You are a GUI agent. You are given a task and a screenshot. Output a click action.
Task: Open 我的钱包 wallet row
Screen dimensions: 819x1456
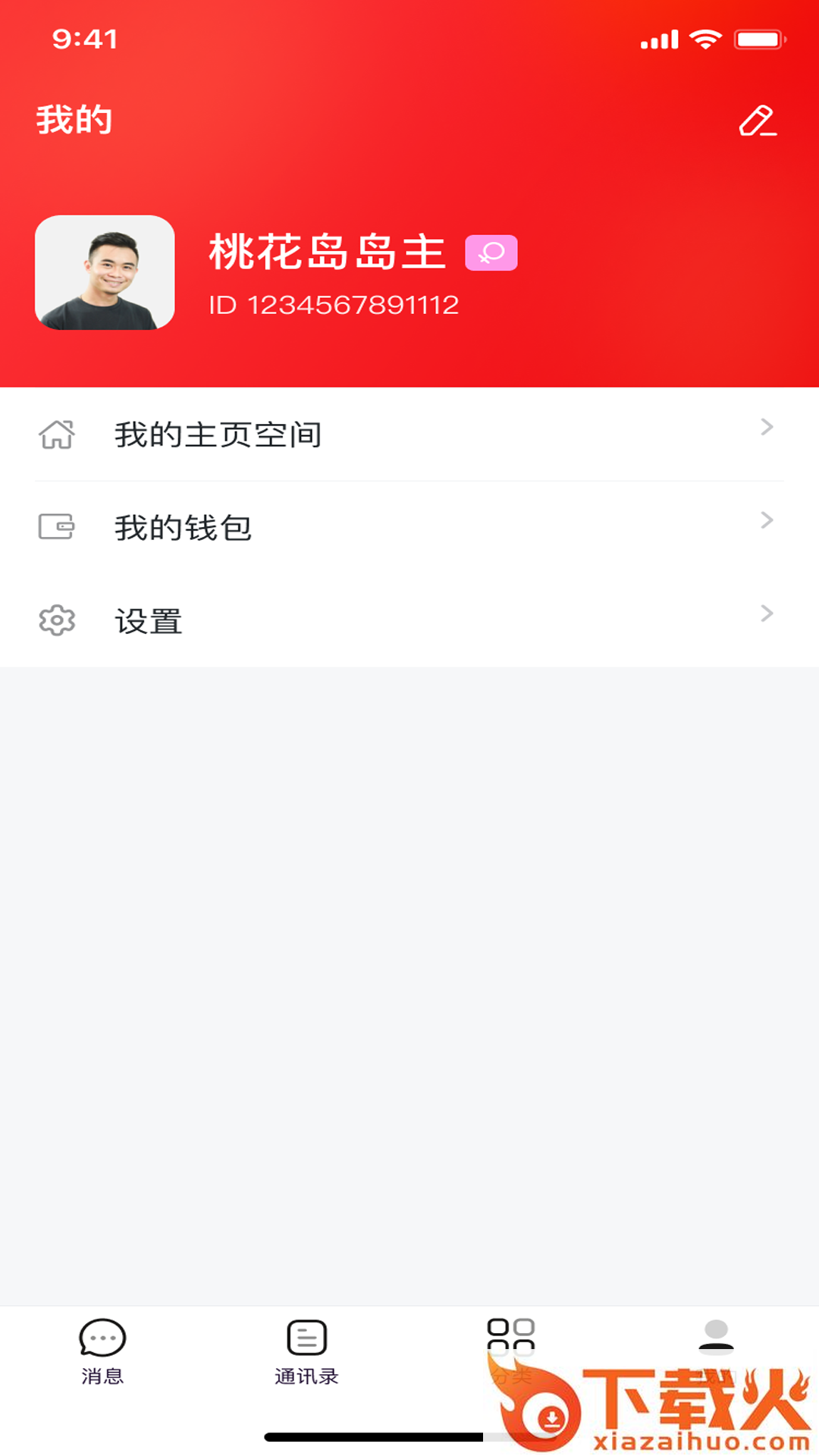pyautogui.click(x=409, y=528)
